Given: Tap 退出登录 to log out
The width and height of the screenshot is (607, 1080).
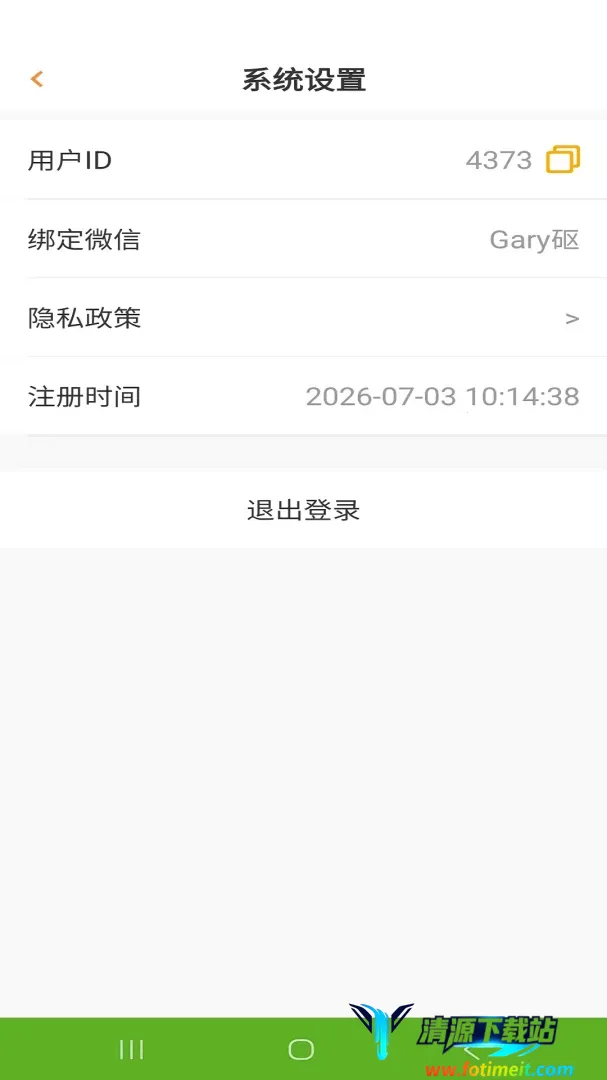Looking at the screenshot, I should coord(303,510).
